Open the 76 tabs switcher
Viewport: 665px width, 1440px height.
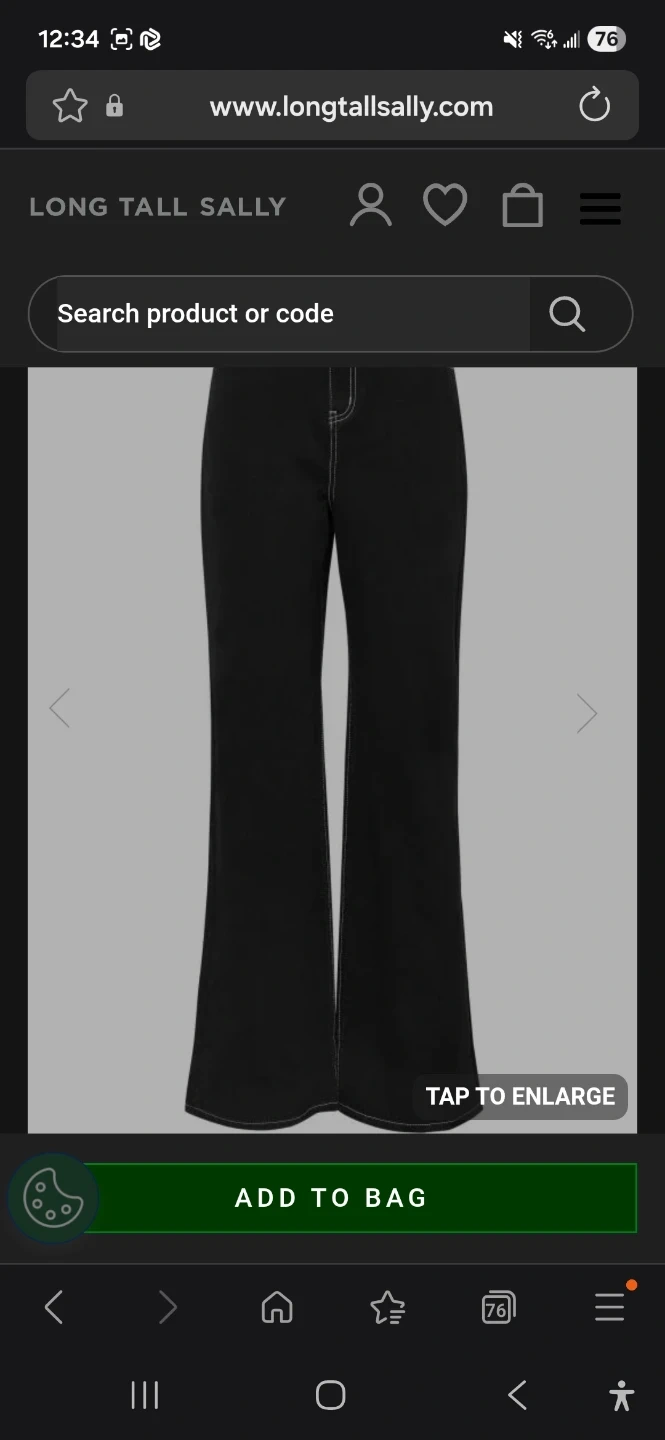(497, 1307)
